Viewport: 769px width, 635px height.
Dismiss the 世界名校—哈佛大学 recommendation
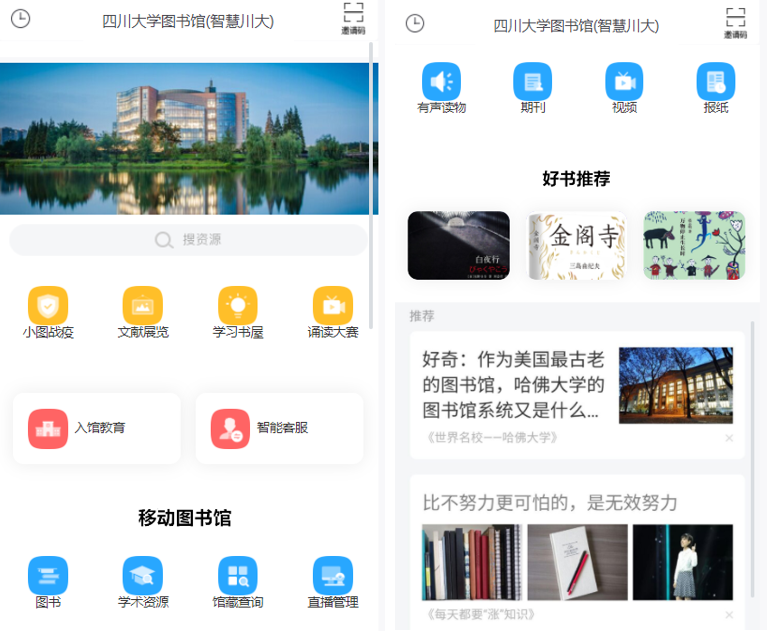(729, 438)
